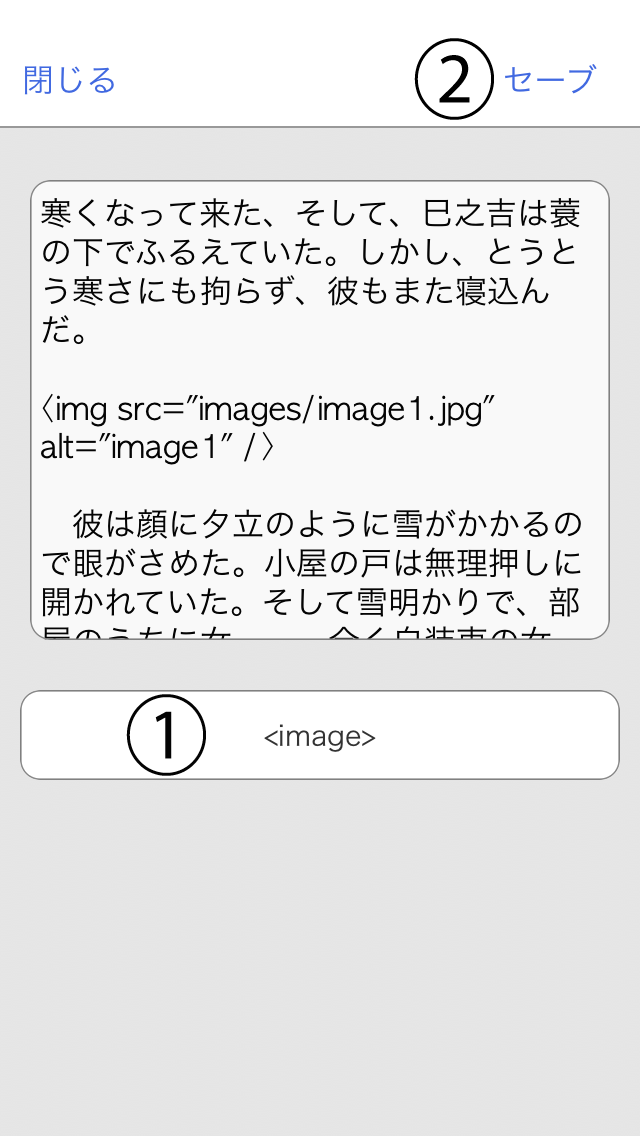Image resolution: width=640 pixels, height=1136 pixels.
Task: Tap 閉じる to close the editor
Action: point(69,80)
